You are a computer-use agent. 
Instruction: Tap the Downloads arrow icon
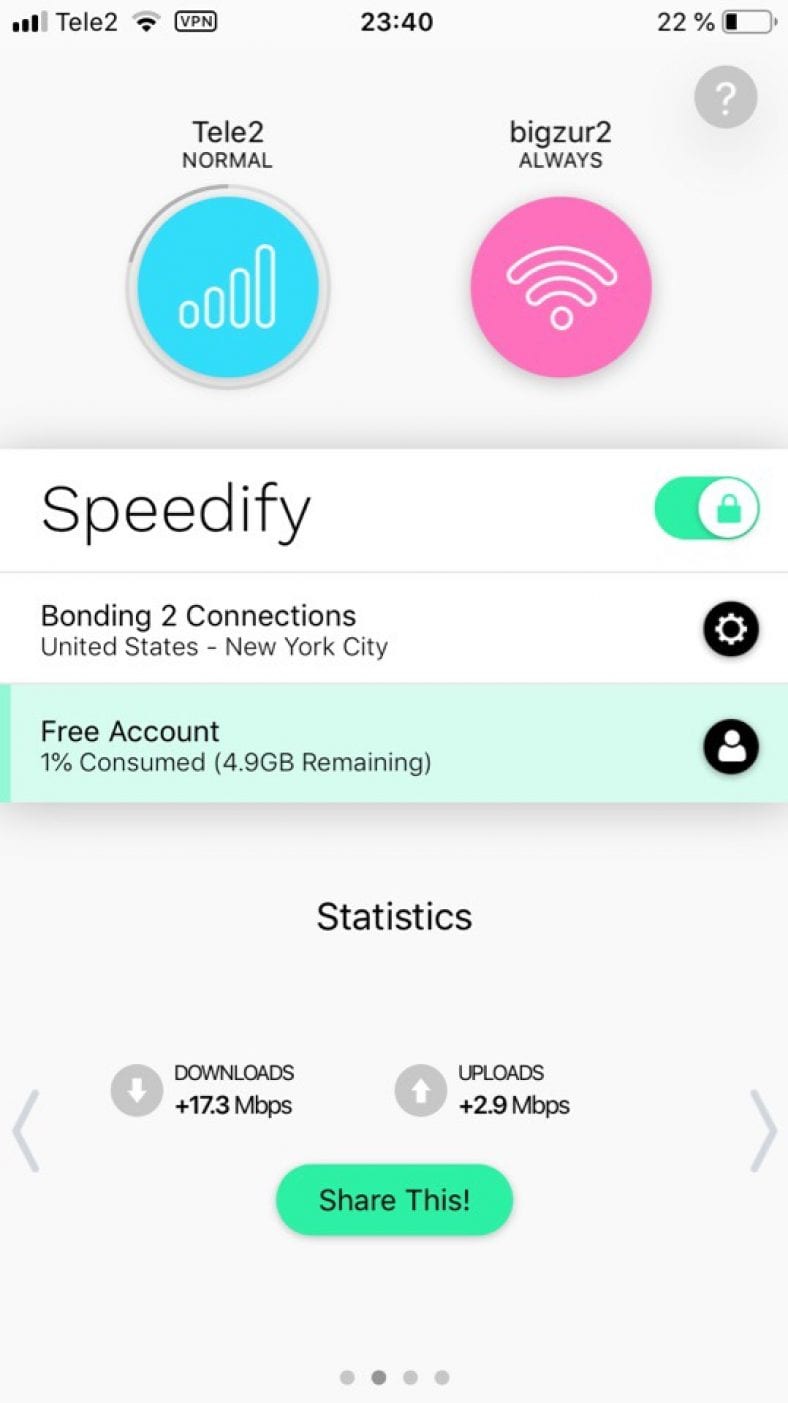click(x=137, y=1090)
